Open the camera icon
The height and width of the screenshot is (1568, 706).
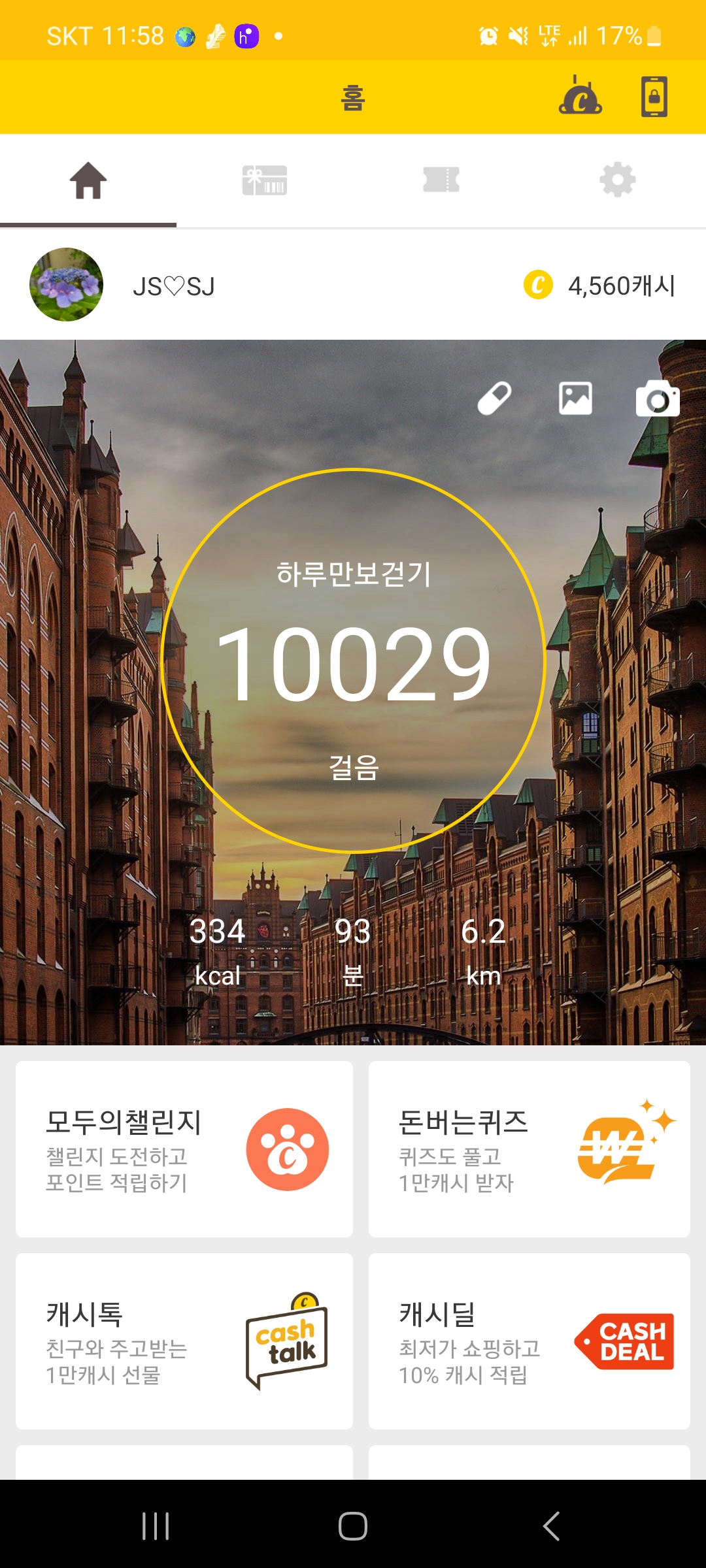pyautogui.click(x=658, y=399)
